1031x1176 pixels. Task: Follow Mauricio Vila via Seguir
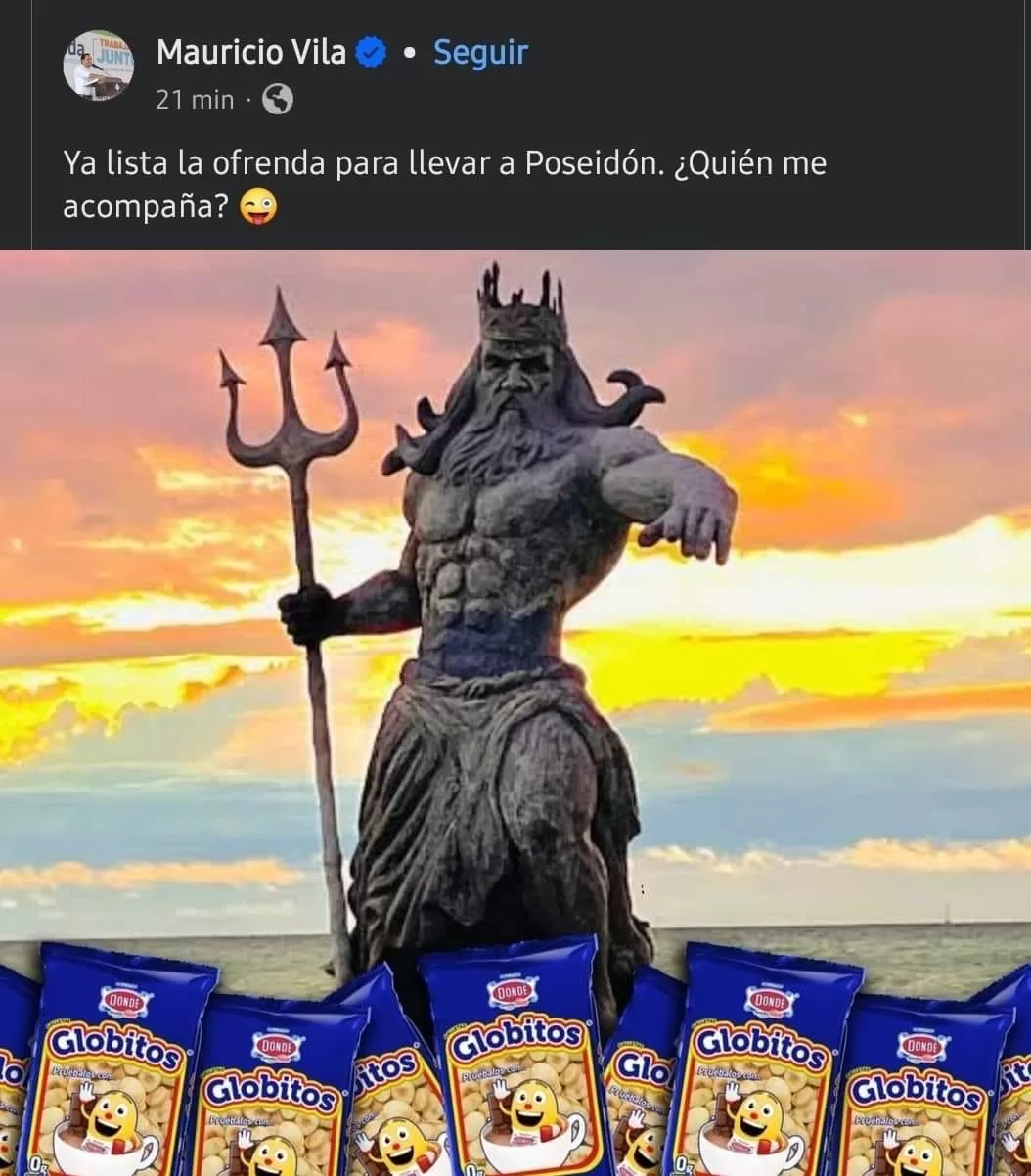click(480, 52)
